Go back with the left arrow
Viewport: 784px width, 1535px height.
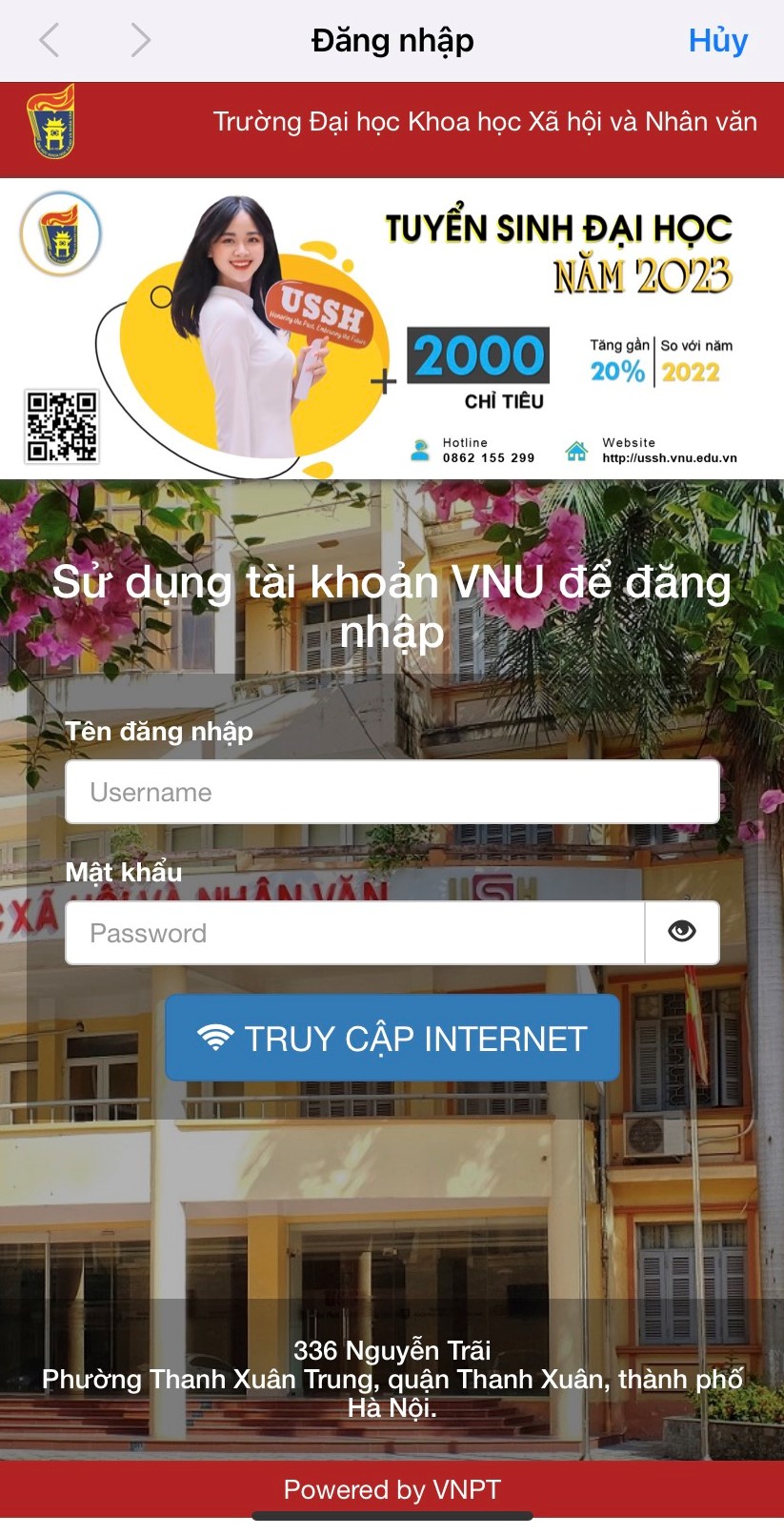pyautogui.click(x=50, y=41)
